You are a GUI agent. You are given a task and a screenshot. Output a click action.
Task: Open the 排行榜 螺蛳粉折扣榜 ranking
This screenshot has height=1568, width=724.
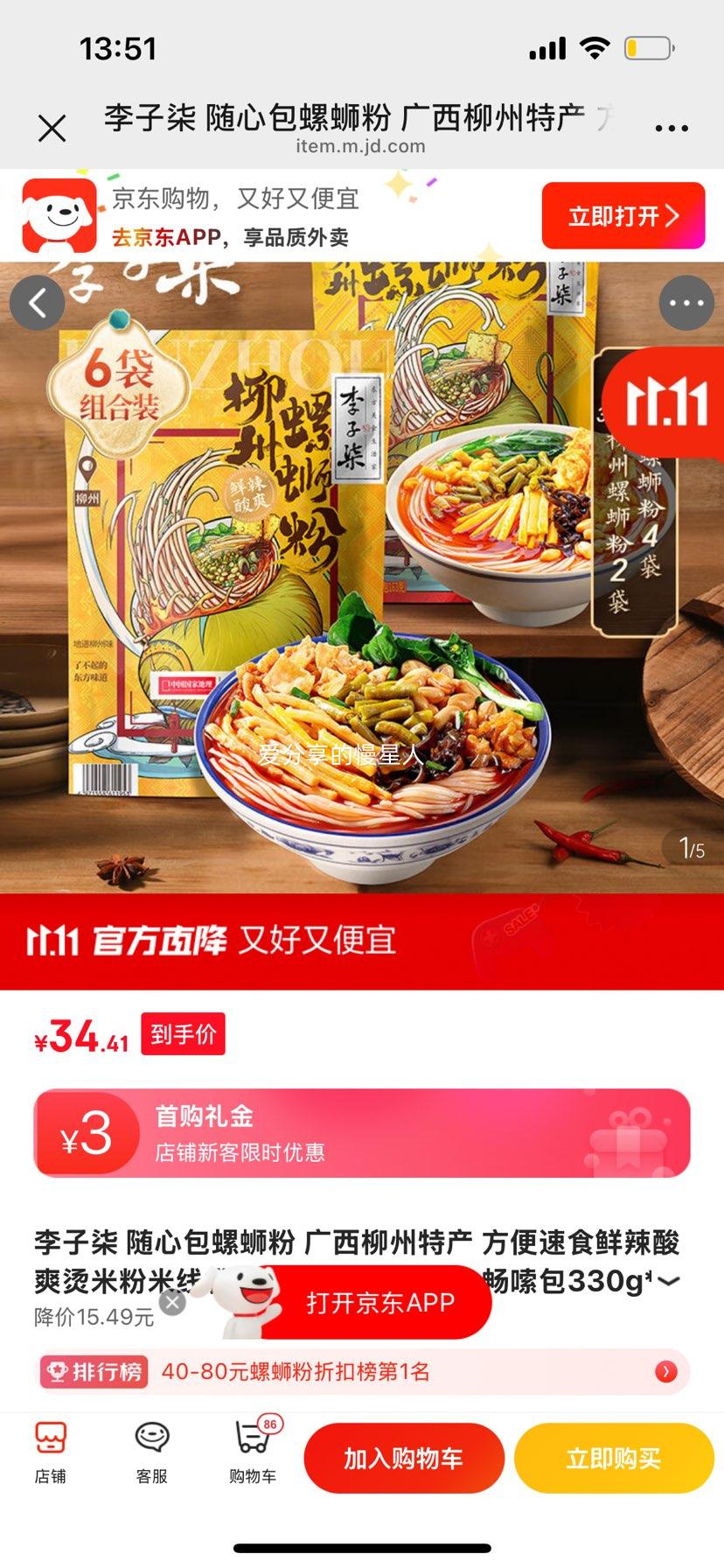pos(362,1371)
